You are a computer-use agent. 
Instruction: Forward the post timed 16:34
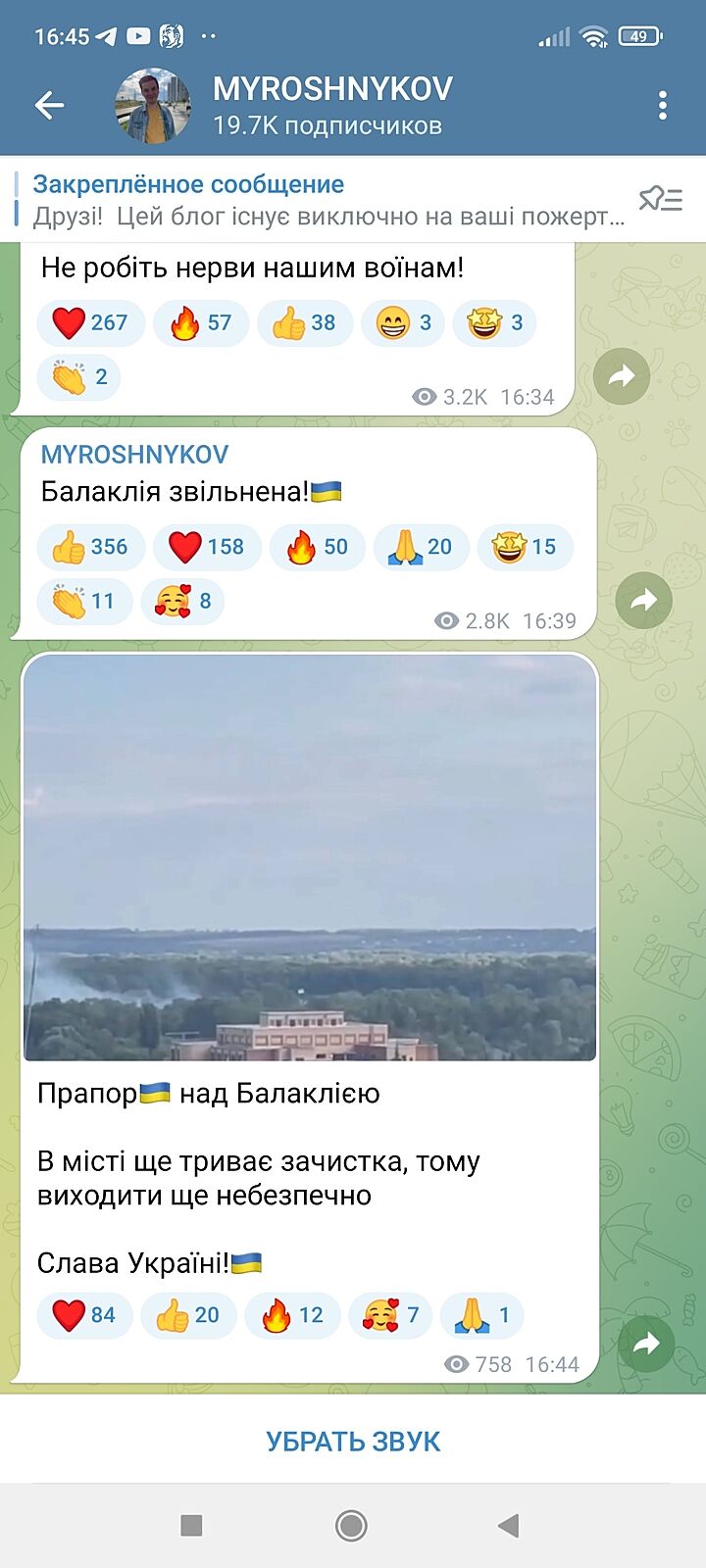[x=622, y=376]
